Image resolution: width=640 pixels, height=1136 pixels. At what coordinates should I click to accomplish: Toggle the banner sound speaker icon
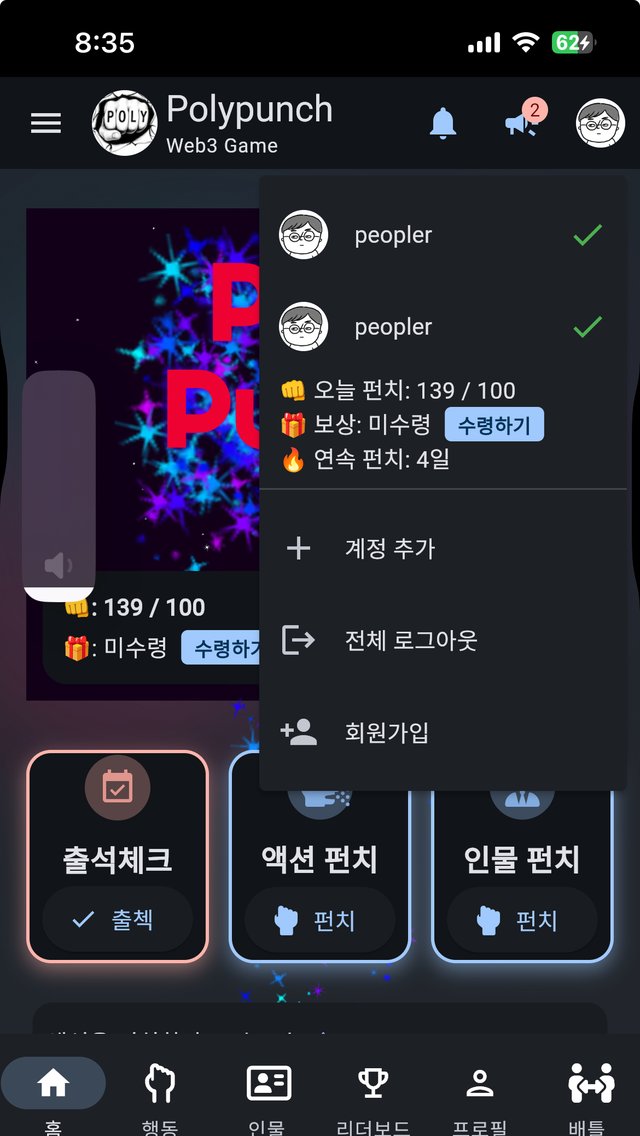click(58, 566)
